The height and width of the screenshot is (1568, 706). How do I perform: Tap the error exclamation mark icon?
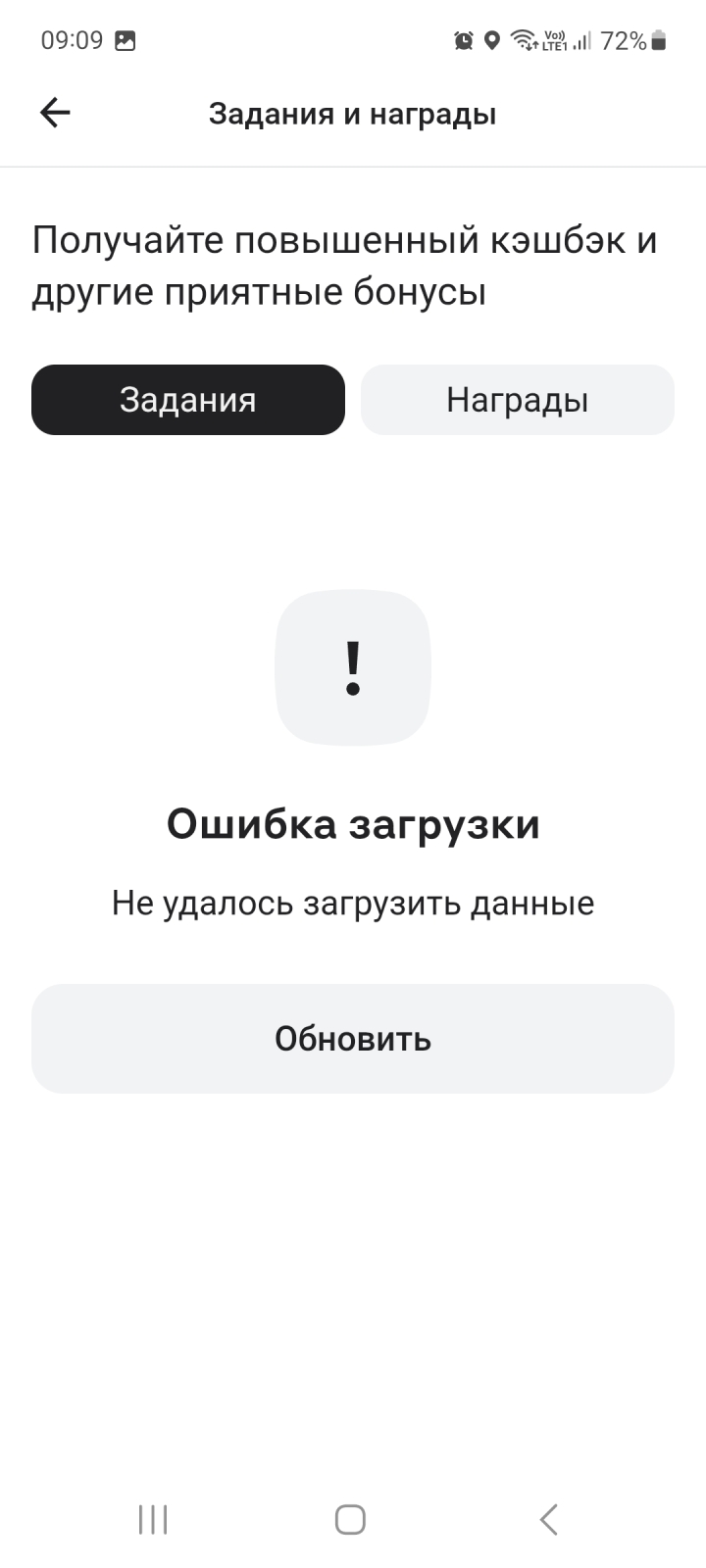point(353,667)
